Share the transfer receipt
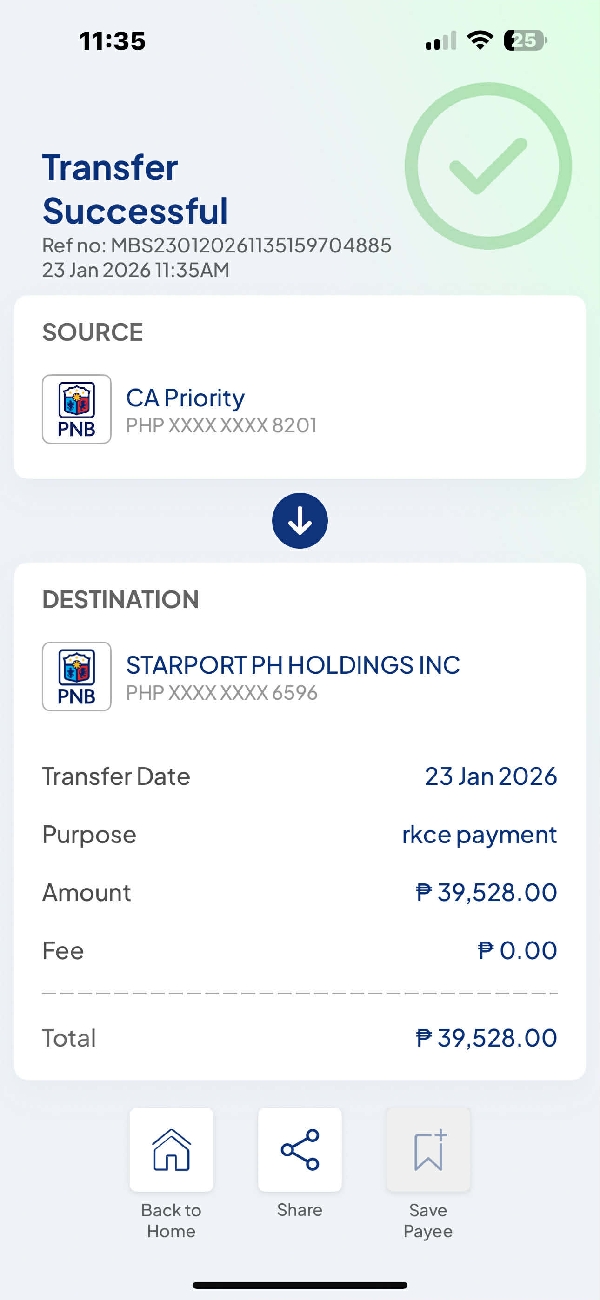600x1300 pixels. click(300, 1150)
